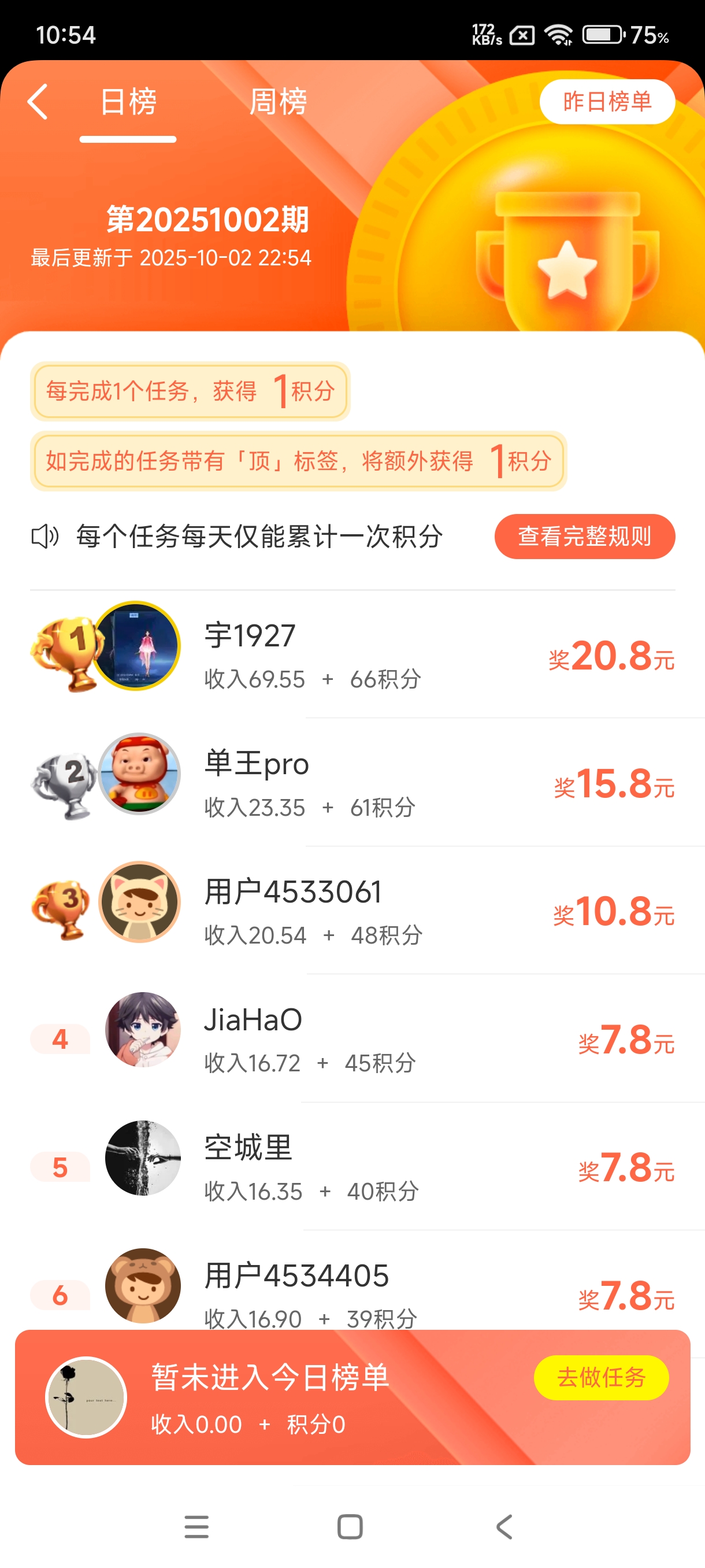Click the back arrow at top left
Screen dimensions: 705x1568
point(38,101)
